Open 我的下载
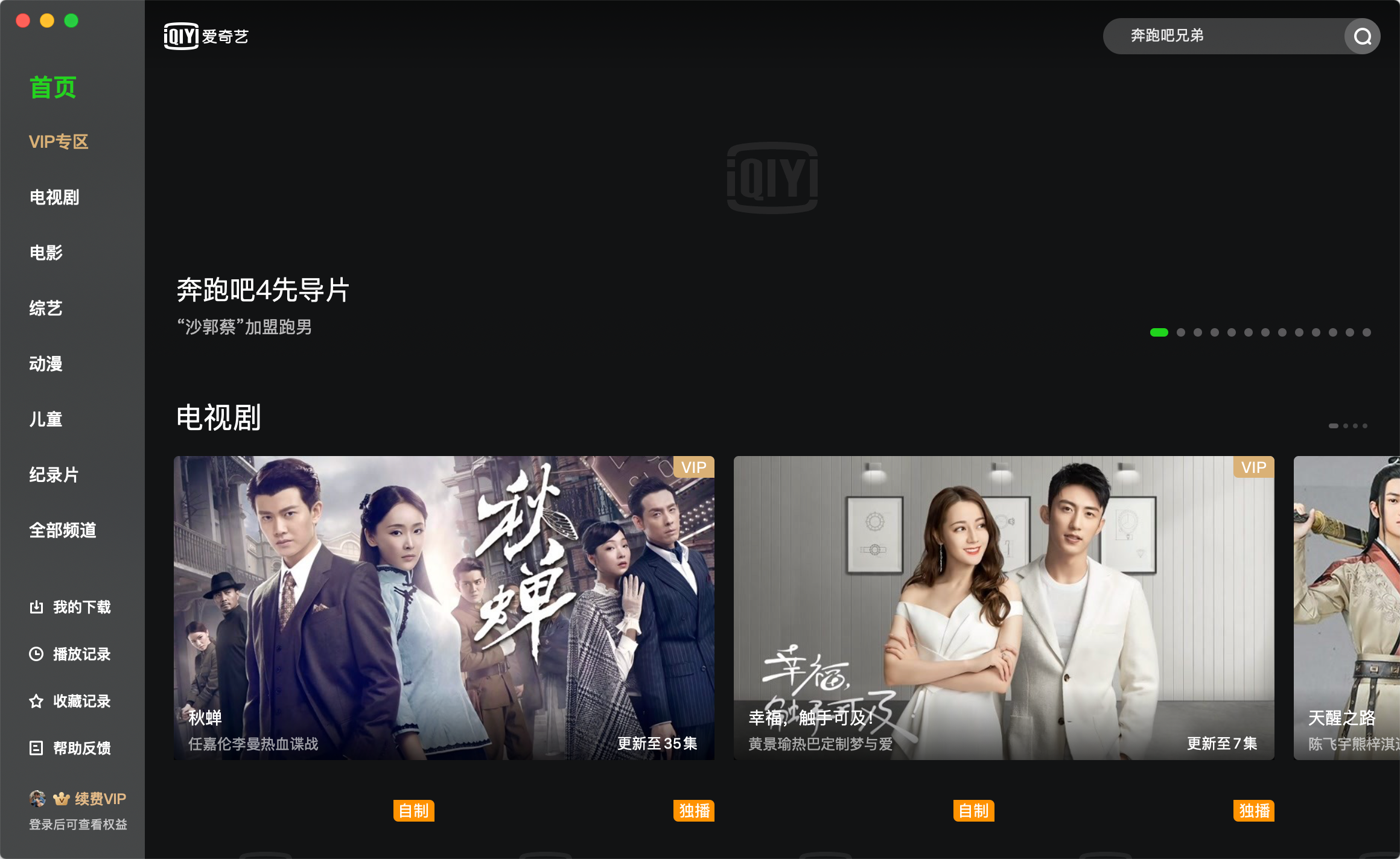Image resolution: width=1400 pixels, height=859 pixels. click(71, 607)
